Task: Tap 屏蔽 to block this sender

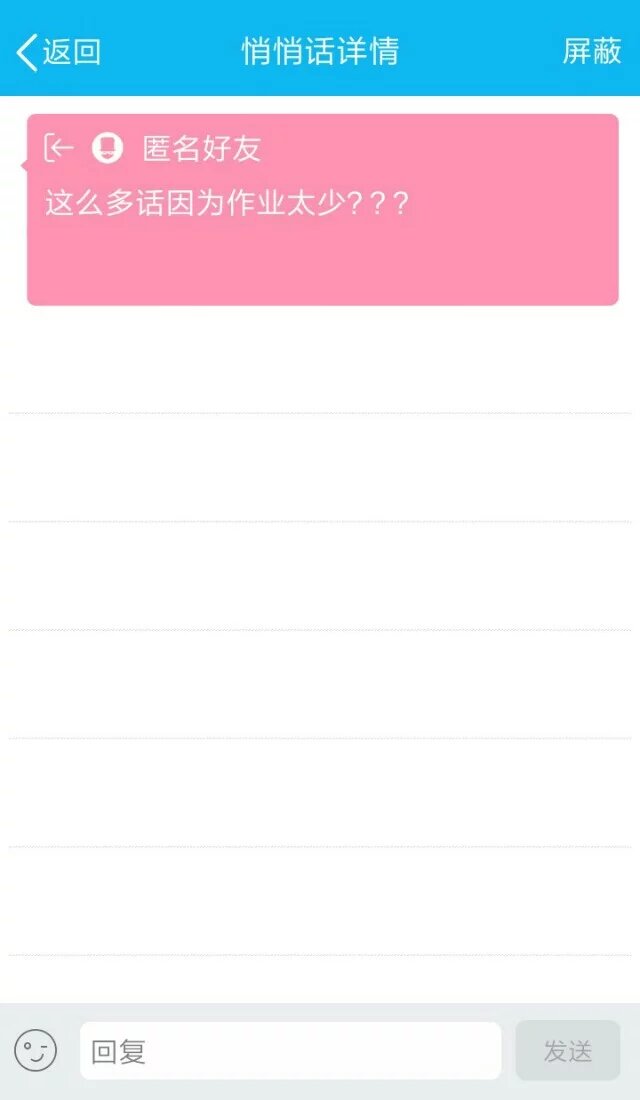Action: [592, 51]
